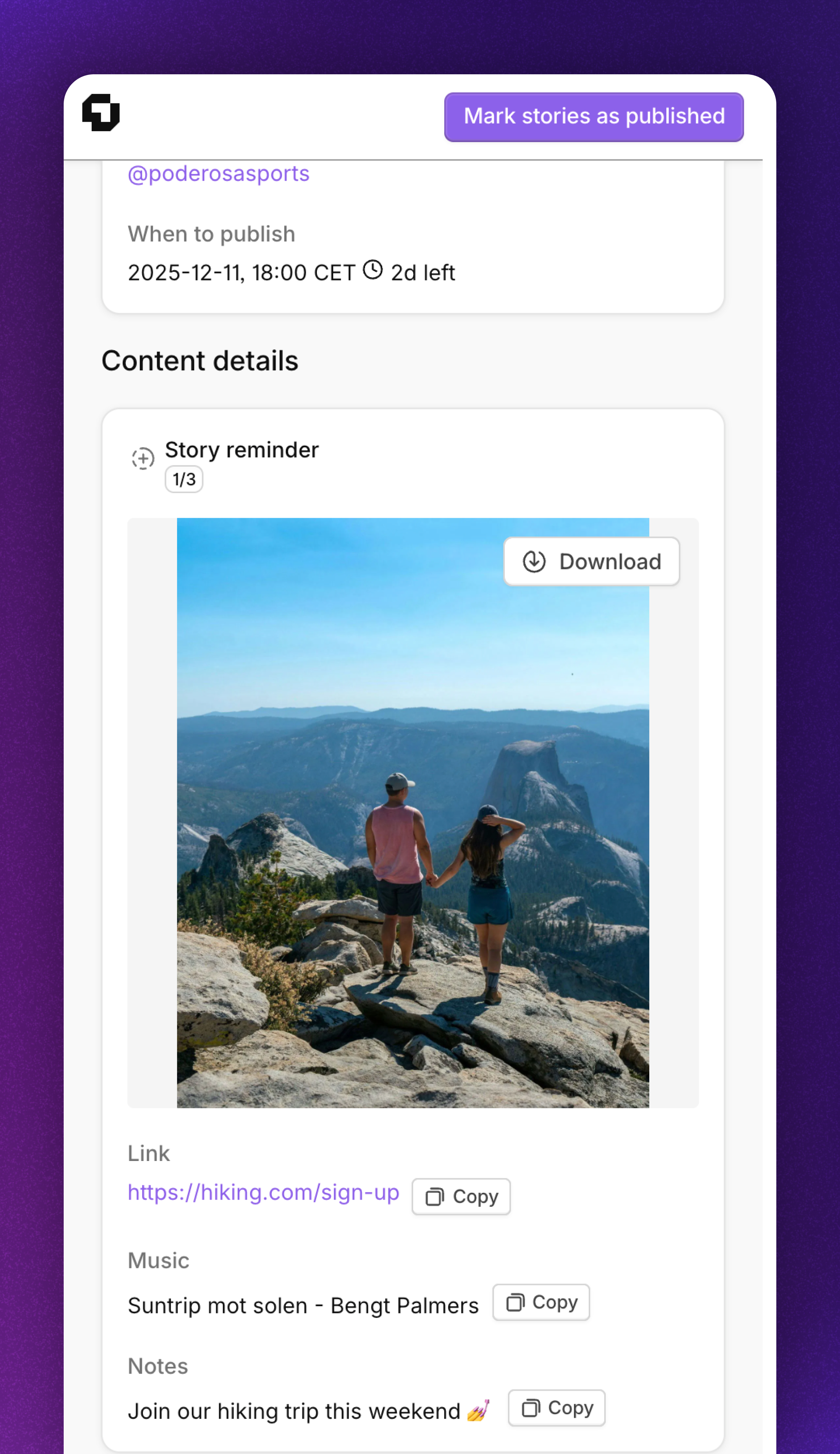Tap Mark stories as published button

coord(593,116)
